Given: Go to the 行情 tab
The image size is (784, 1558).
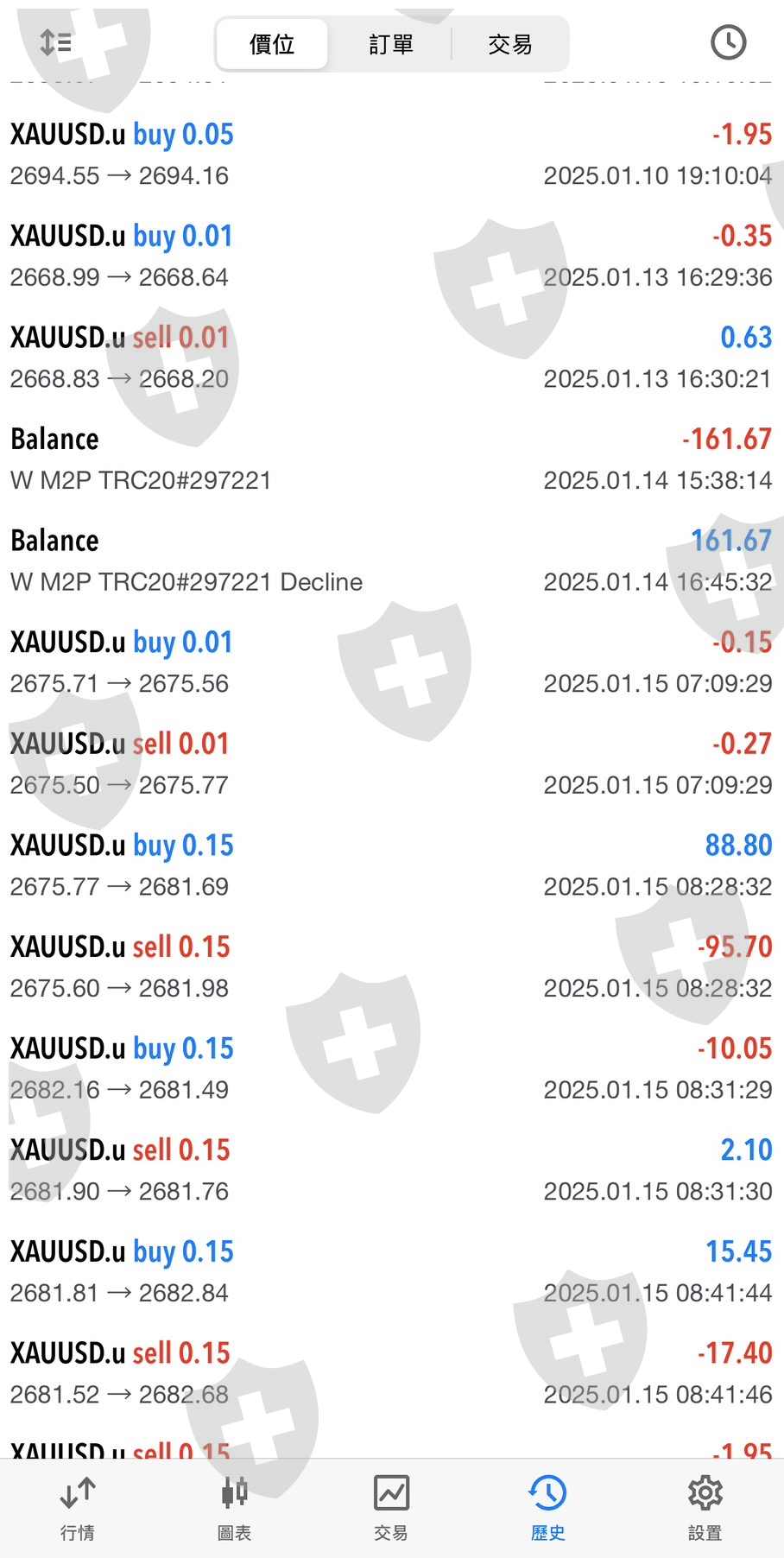Looking at the screenshot, I should click(x=78, y=1508).
